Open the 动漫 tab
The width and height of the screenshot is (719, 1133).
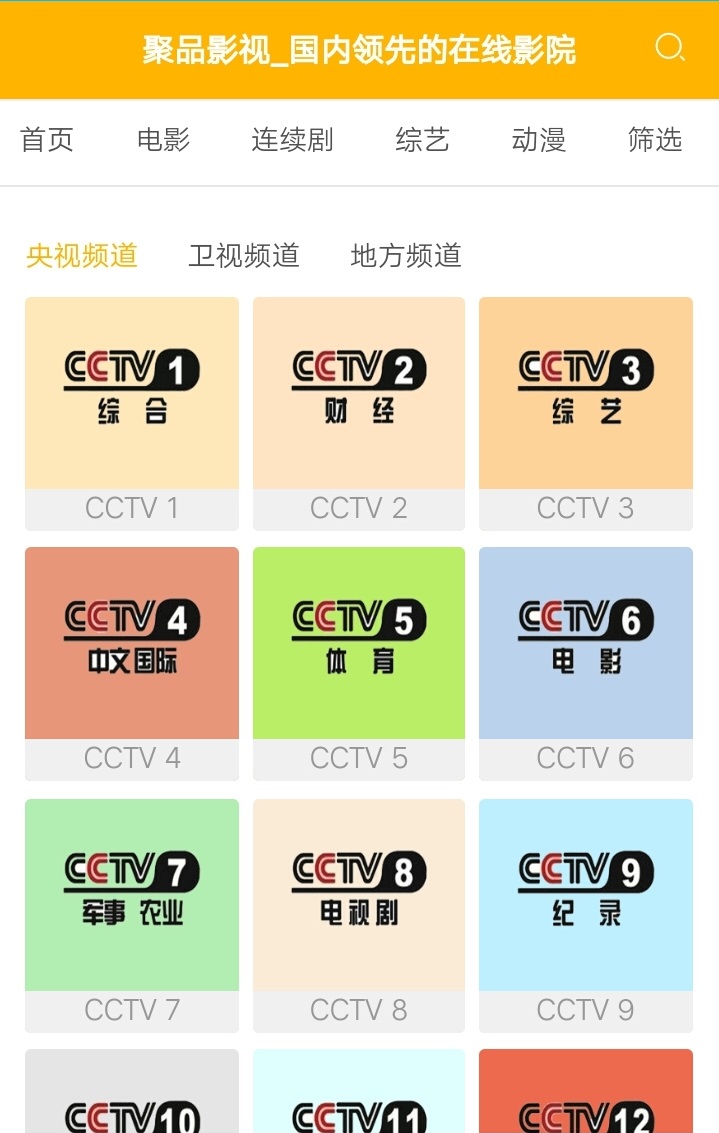click(539, 140)
